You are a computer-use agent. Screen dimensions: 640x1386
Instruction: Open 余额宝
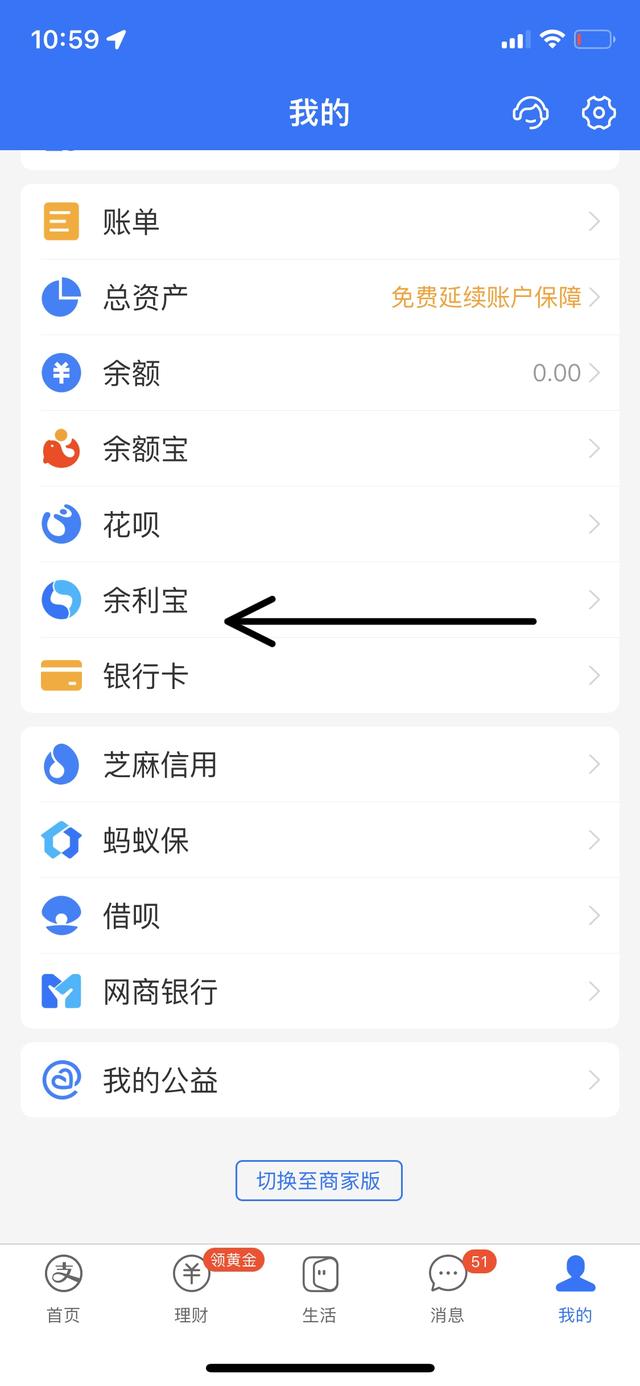coord(320,449)
